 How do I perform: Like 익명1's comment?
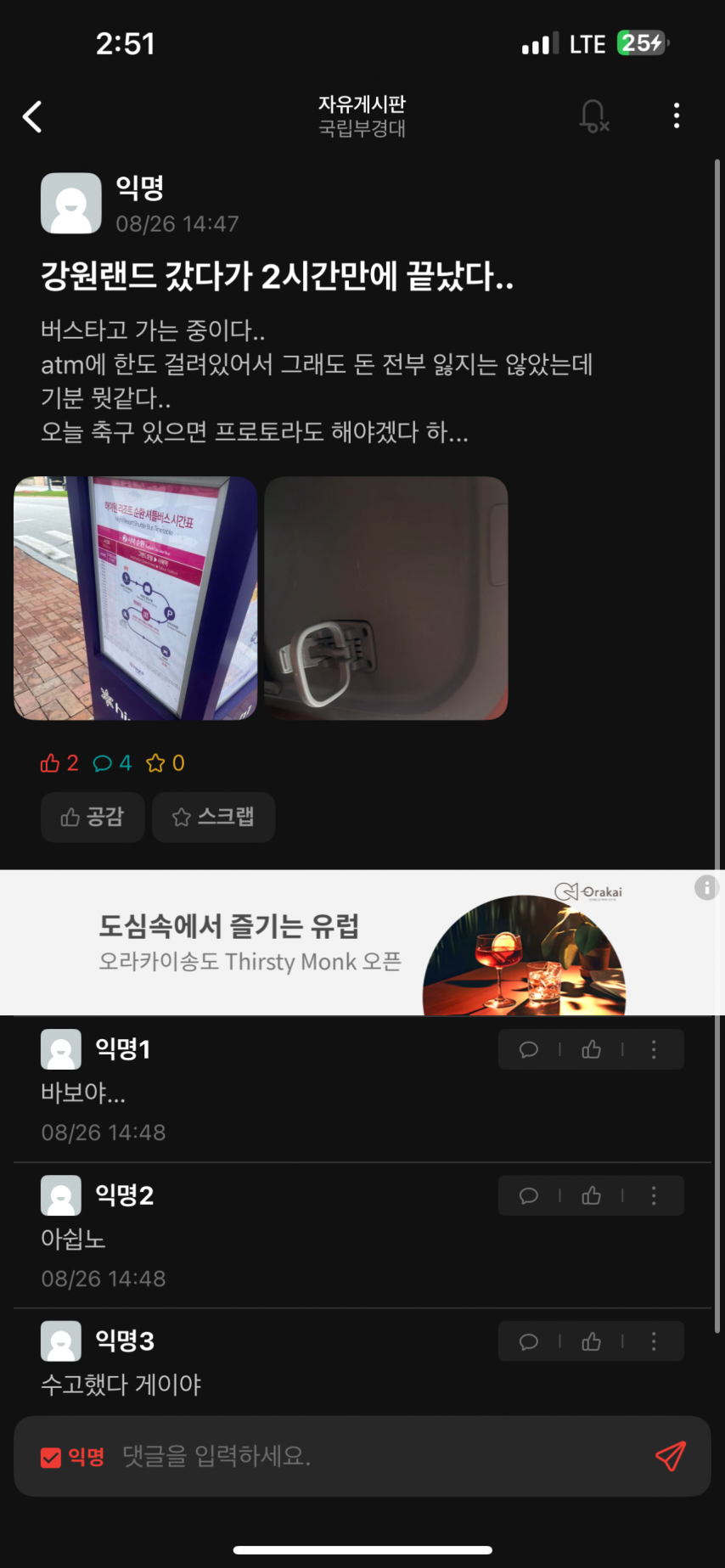pos(592,1050)
